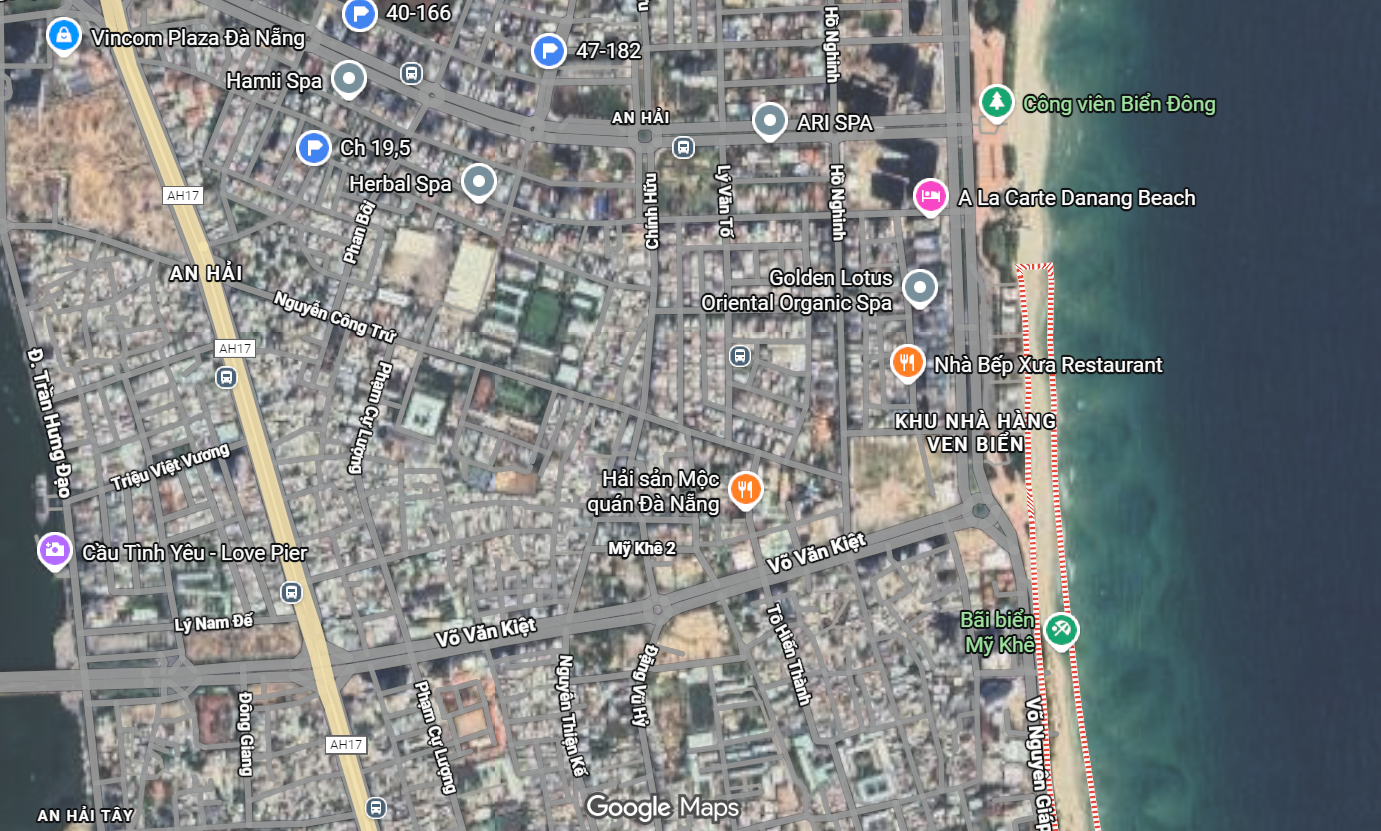Open the ARI SPA pin
This screenshot has height=831, width=1381.
click(769, 122)
